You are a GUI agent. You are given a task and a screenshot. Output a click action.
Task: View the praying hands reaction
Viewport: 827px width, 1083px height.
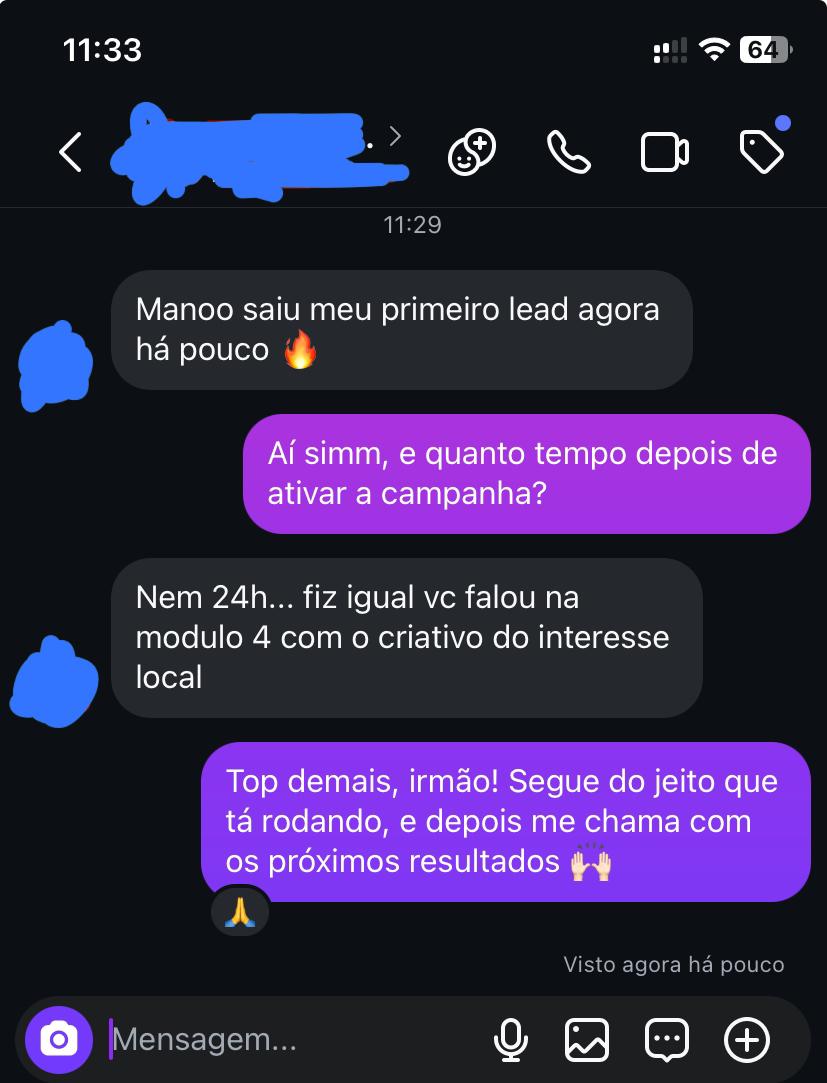(x=240, y=911)
